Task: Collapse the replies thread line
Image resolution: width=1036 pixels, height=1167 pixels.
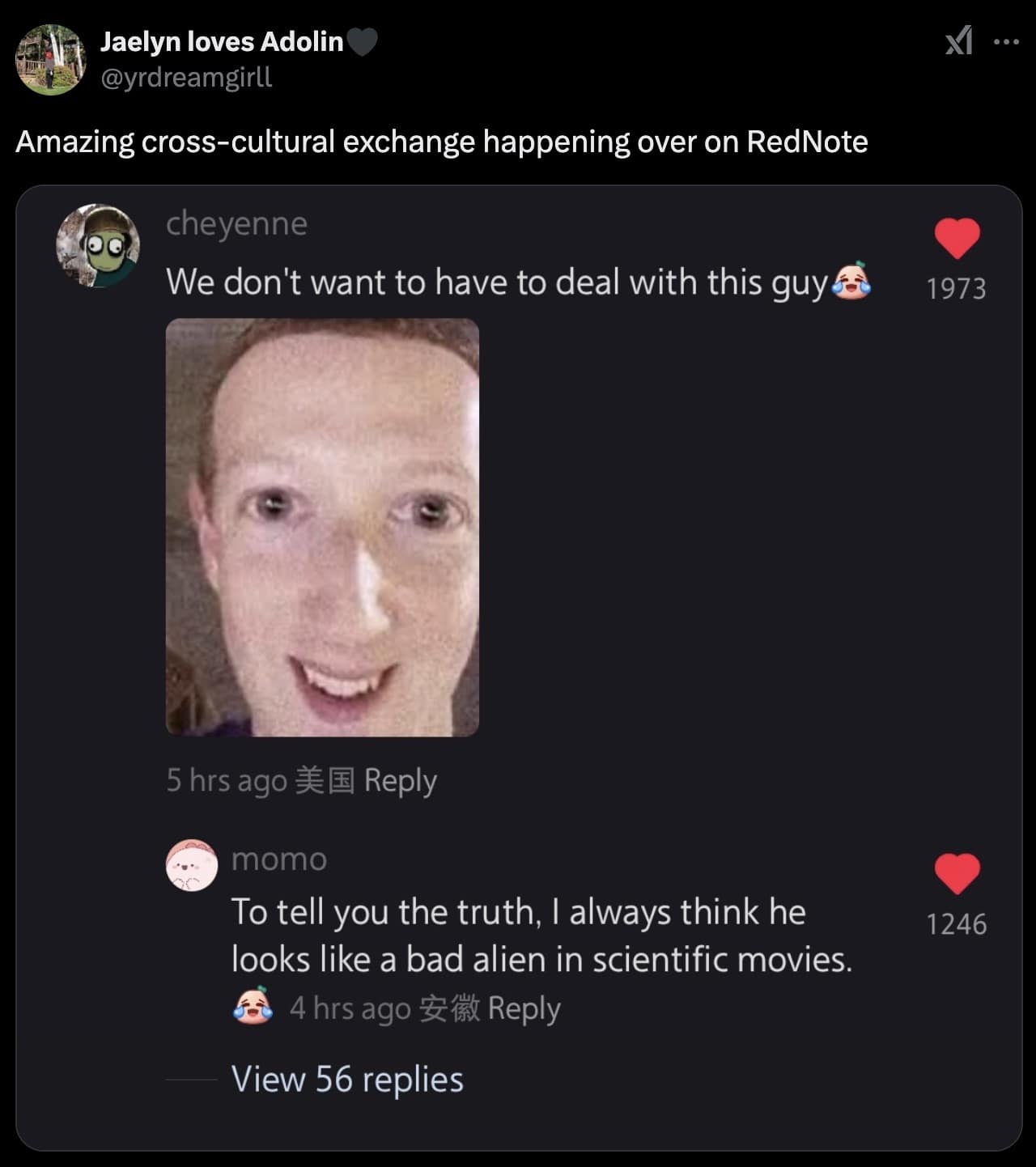Action: (x=192, y=1078)
